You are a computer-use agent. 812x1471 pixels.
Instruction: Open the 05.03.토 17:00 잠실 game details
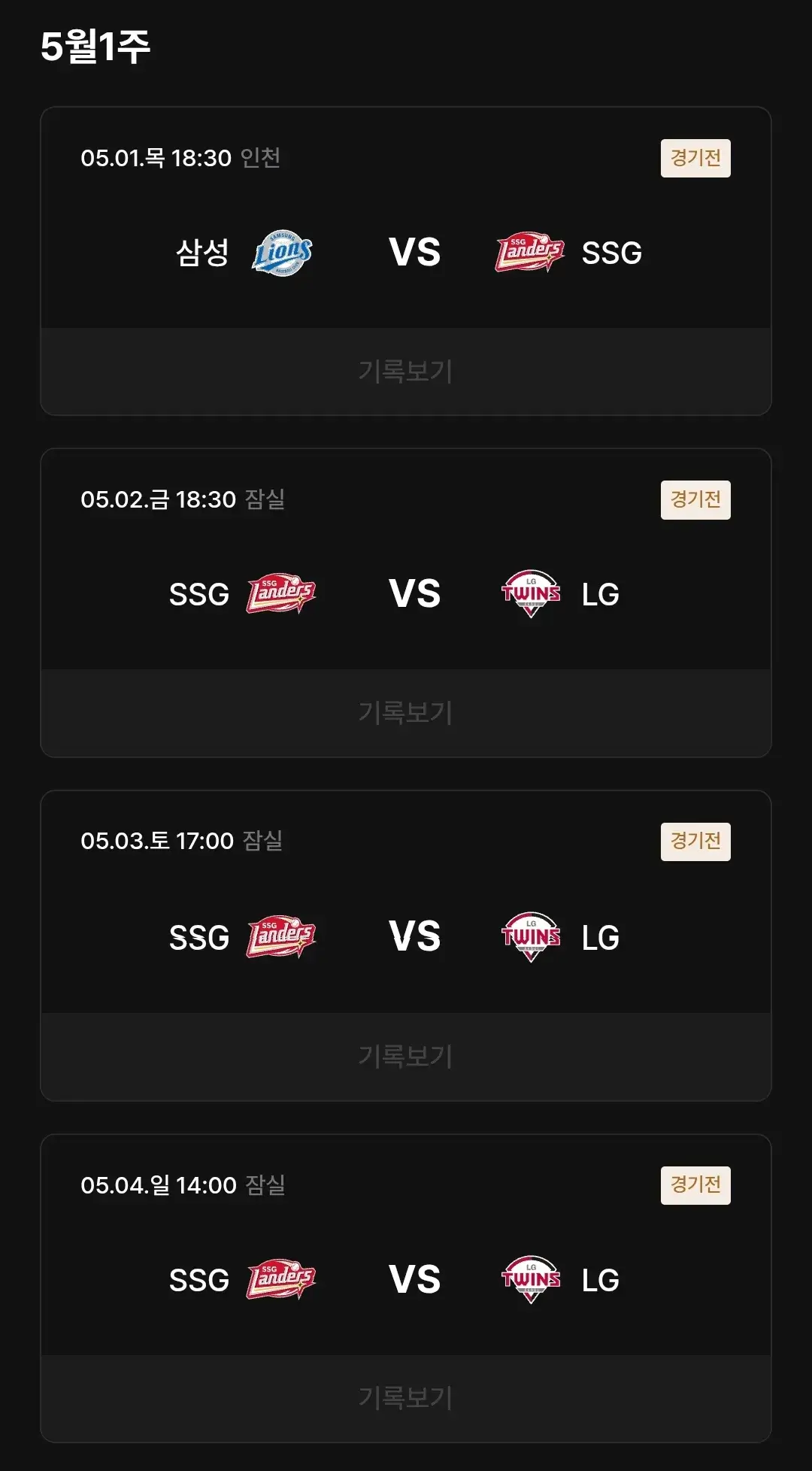tap(180, 842)
